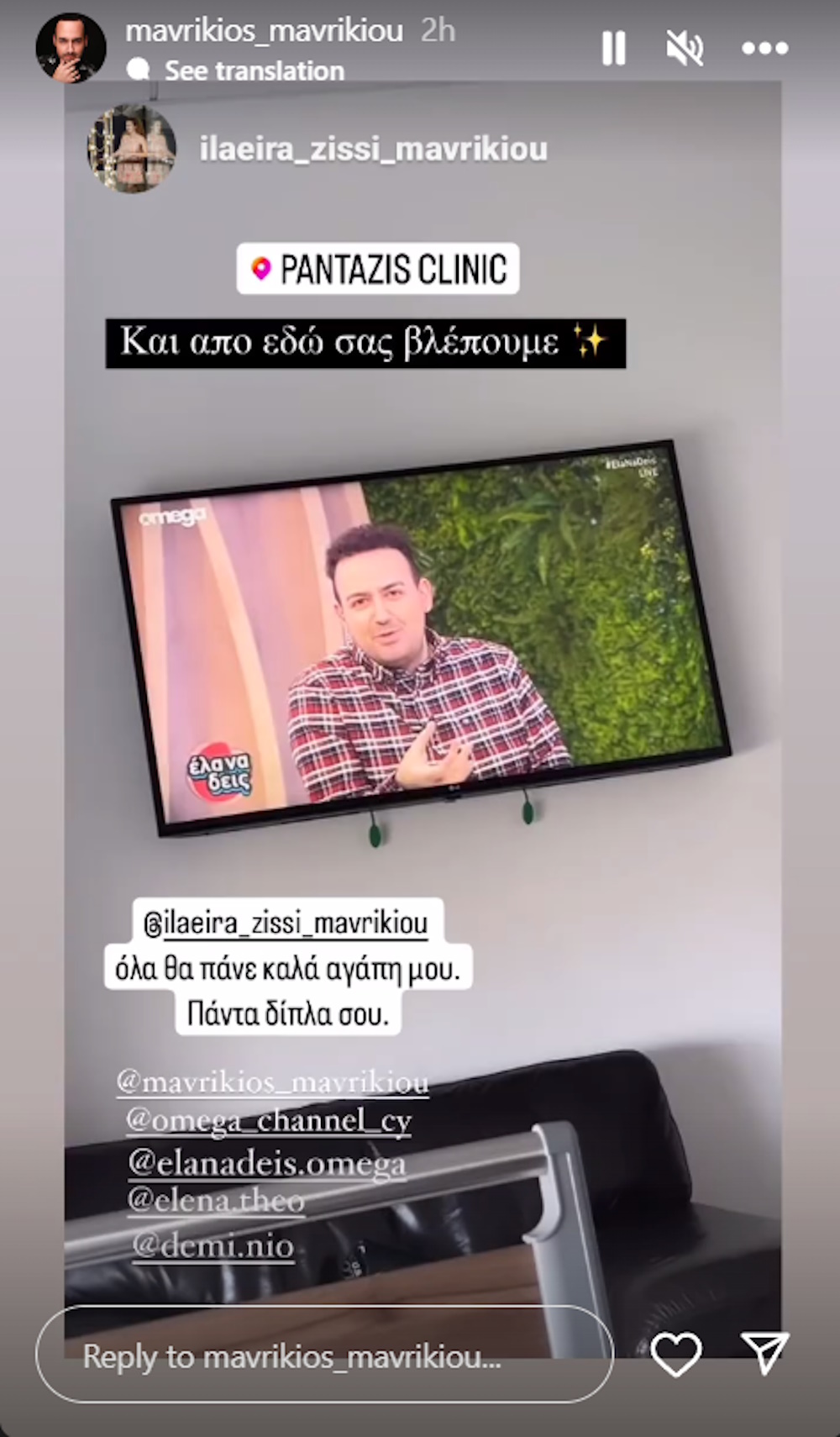
Task: Tap See translation under the username
Action: [x=254, y=71]
